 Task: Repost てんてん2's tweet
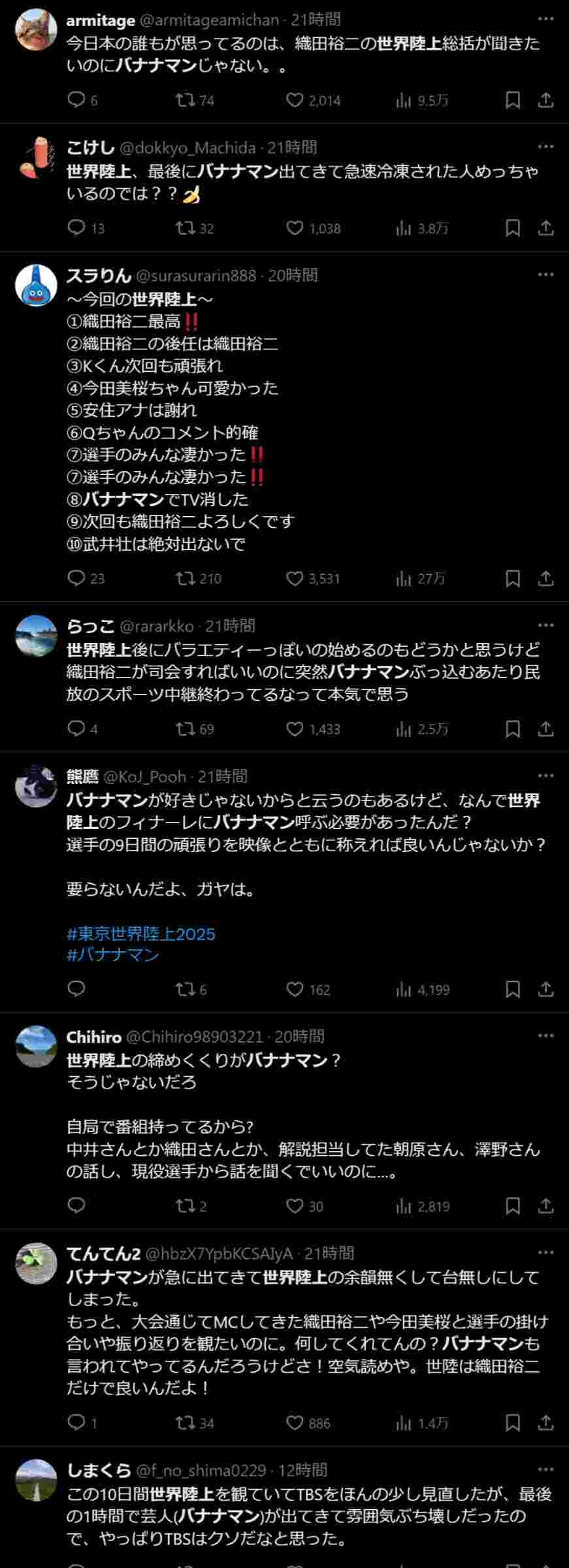pos(186,1422)
